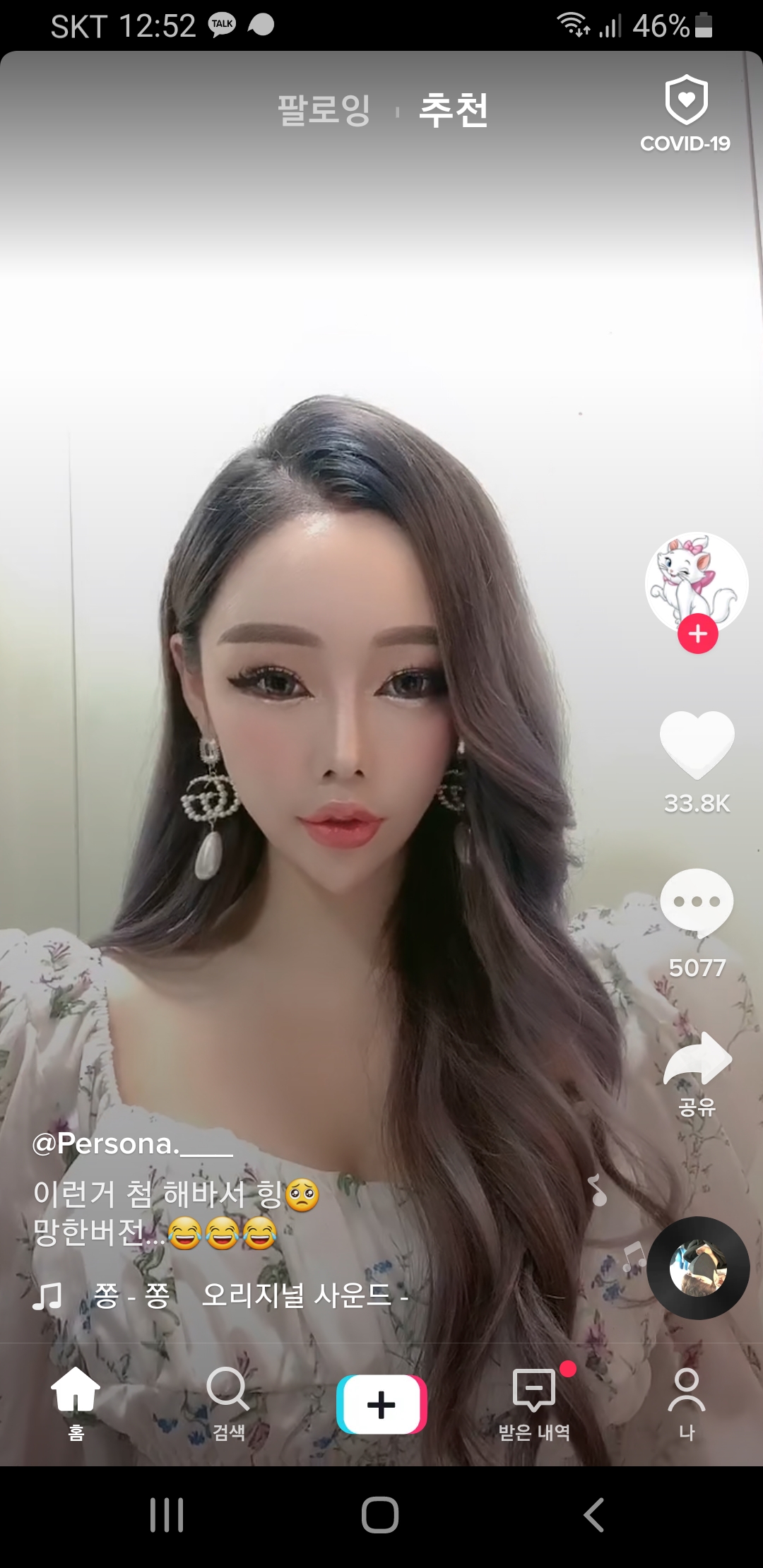Open the spinning sound disc
The image size is (763, 1568).
coord(698,1268)
